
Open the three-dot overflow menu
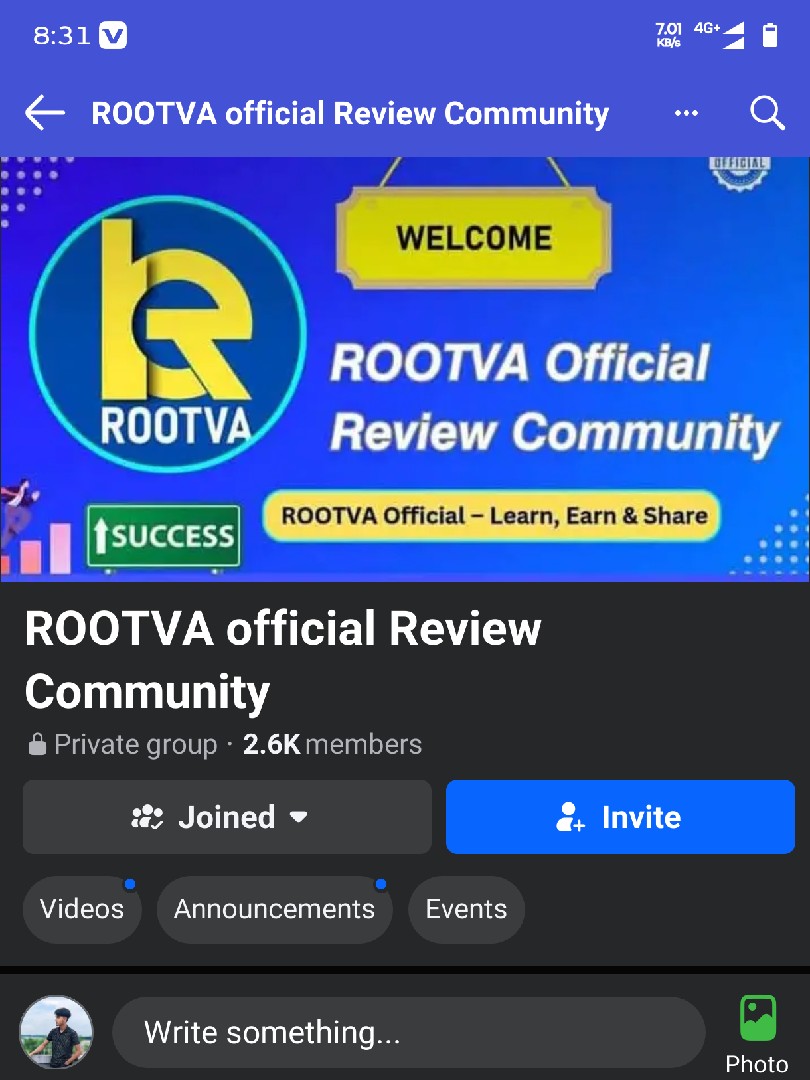pos(686,114)
